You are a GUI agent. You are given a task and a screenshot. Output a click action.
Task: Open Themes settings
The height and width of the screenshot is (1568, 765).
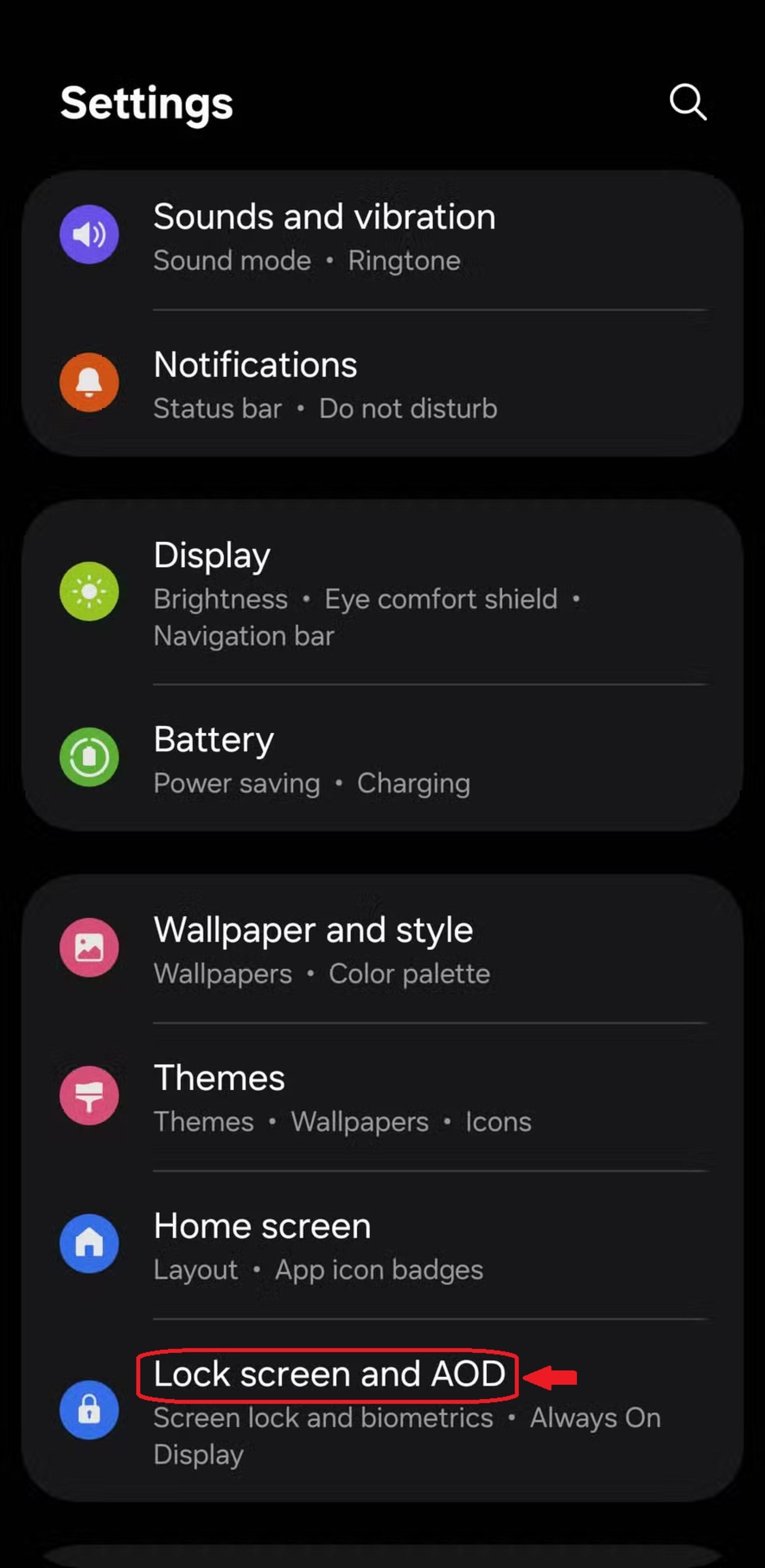[x=219, y=1096]
